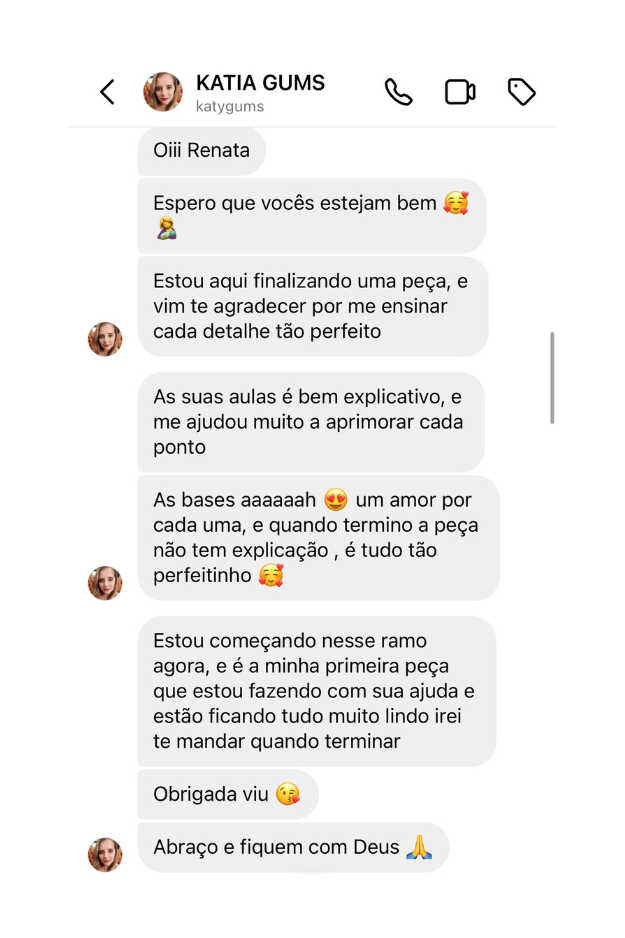This screenshot has width=625, height=938.
Task: Open Katia Gums profile from the header name
Action: pyautogui.click(x=260, y=83)
